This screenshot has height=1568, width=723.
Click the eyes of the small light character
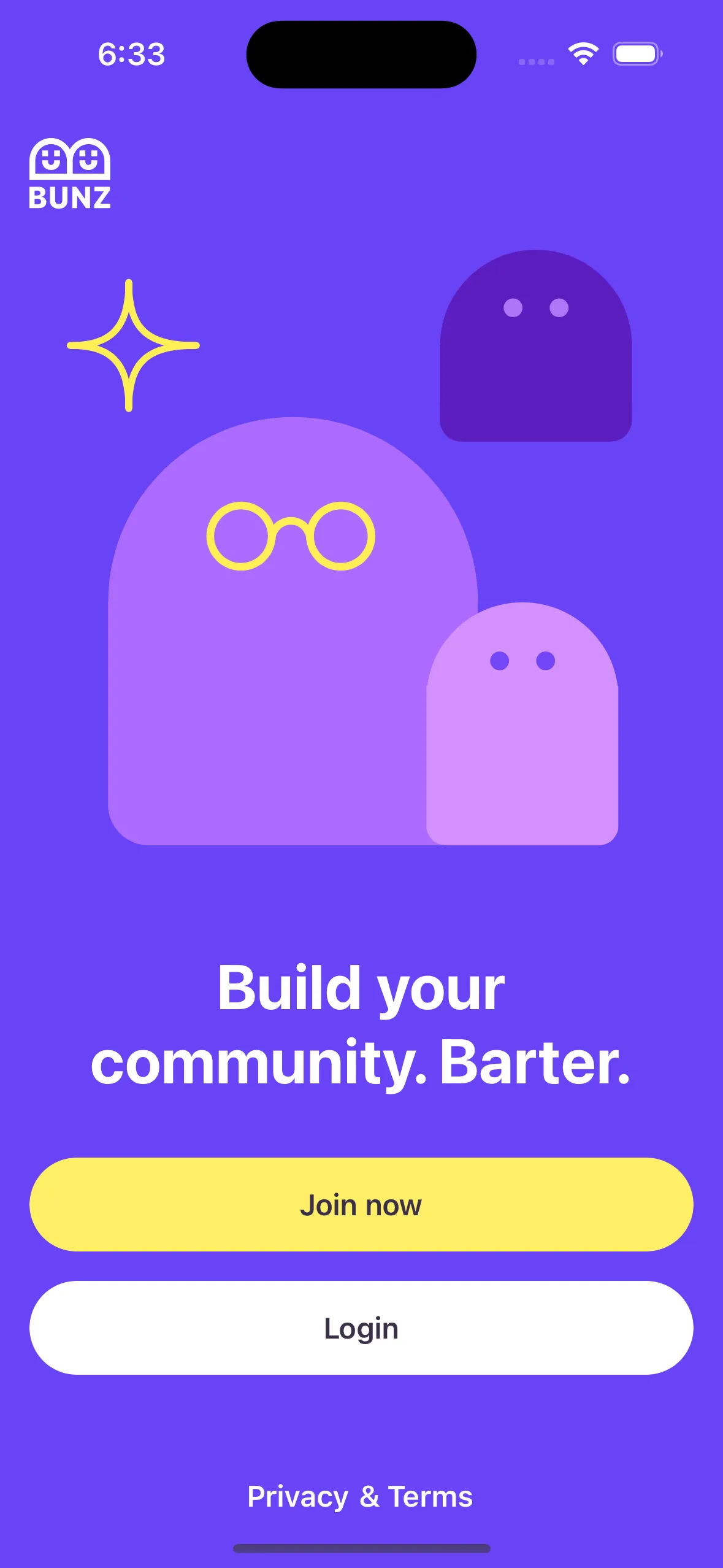point(521,661)
